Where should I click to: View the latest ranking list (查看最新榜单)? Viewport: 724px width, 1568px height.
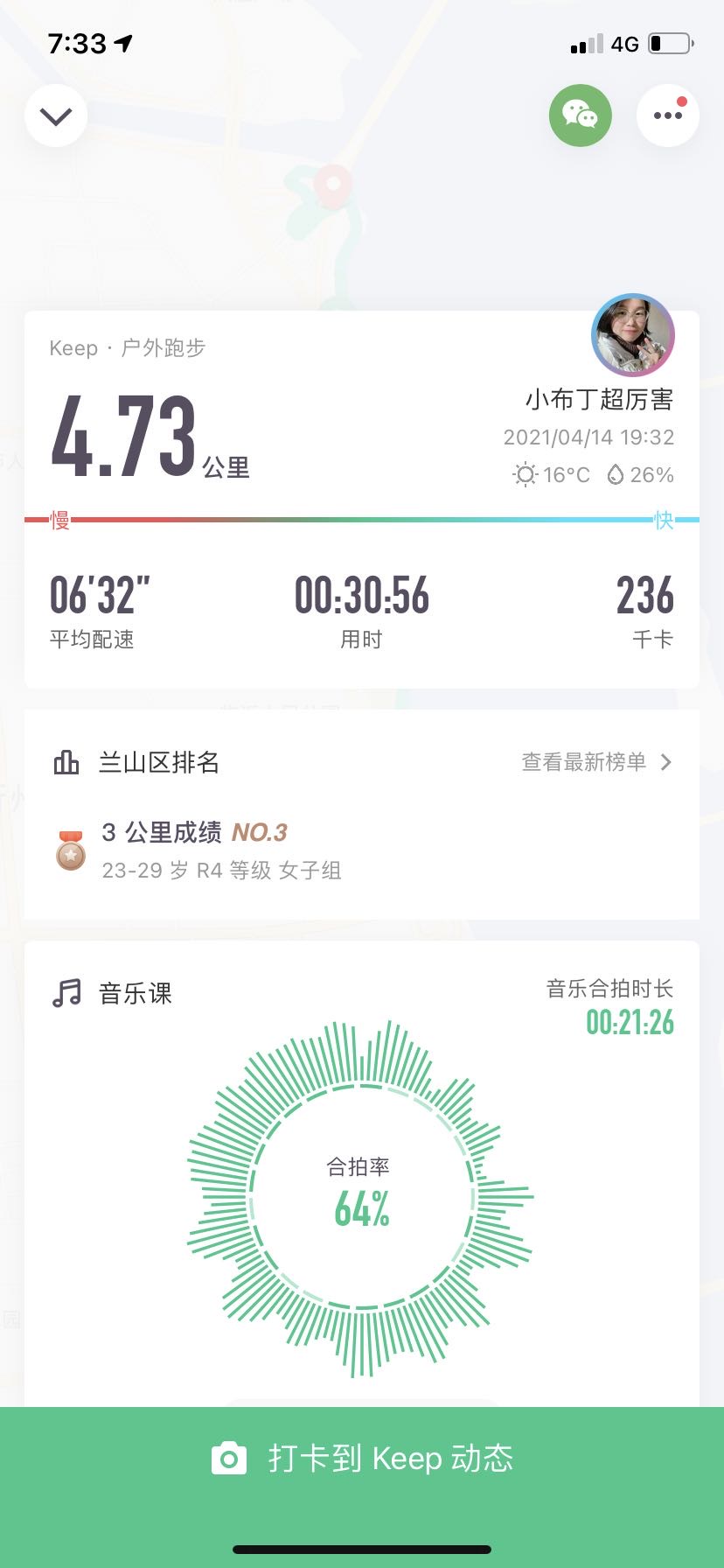click(x=596, y=762)
